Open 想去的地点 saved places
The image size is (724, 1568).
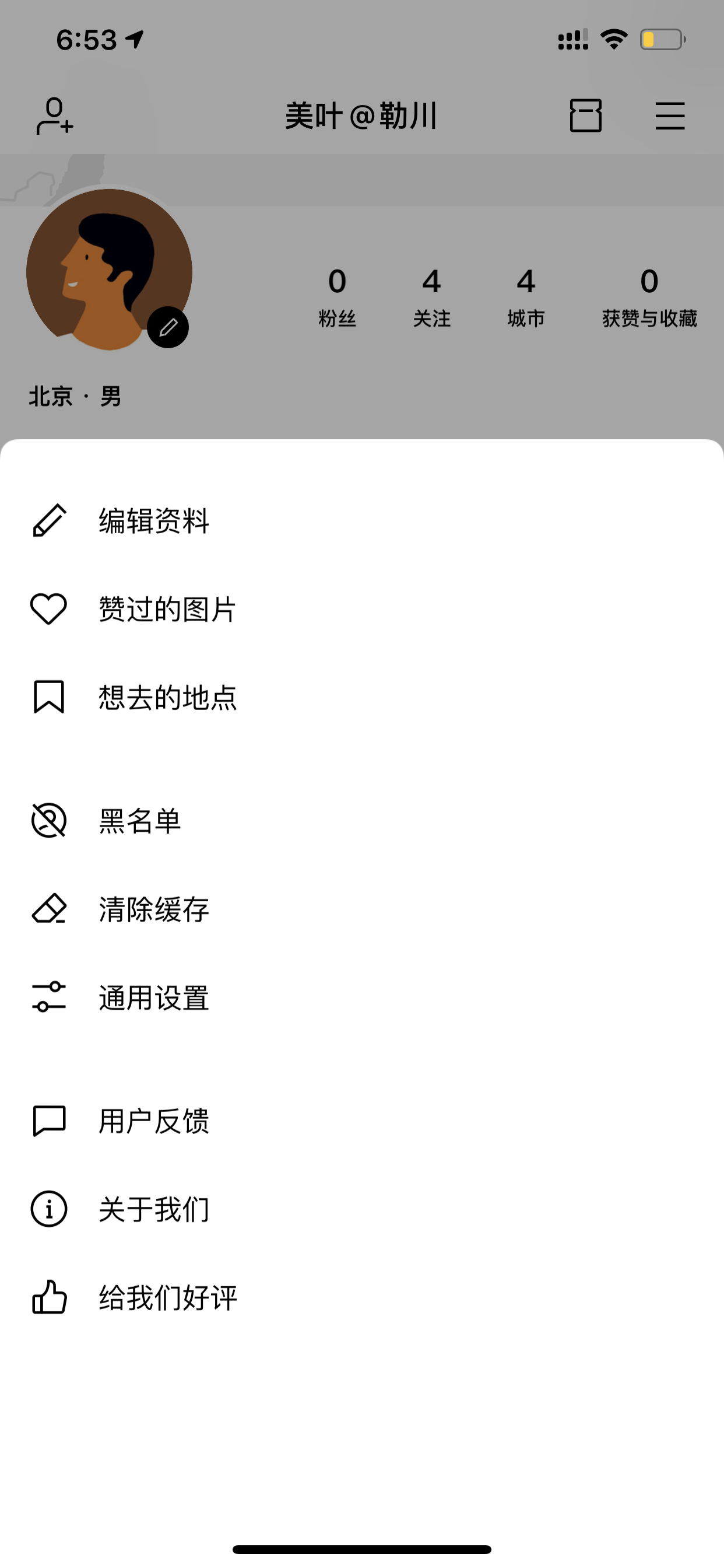pyautogui.click(x=362, y=697)
